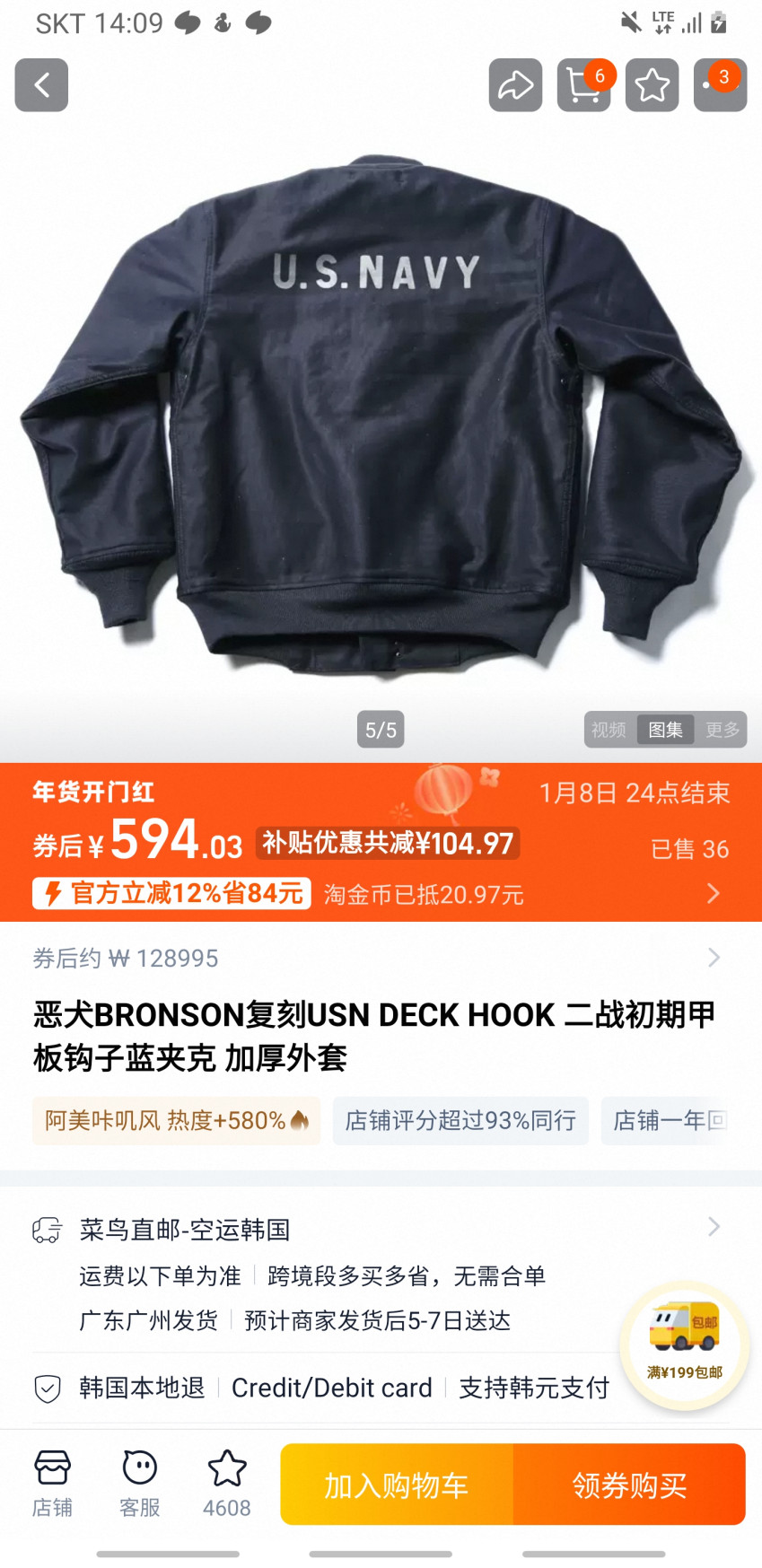762x1568 pixels.
Task: Tap 领券购买 to buy with the coupon
Action: pyautogui.click(x=629, y=1485)
